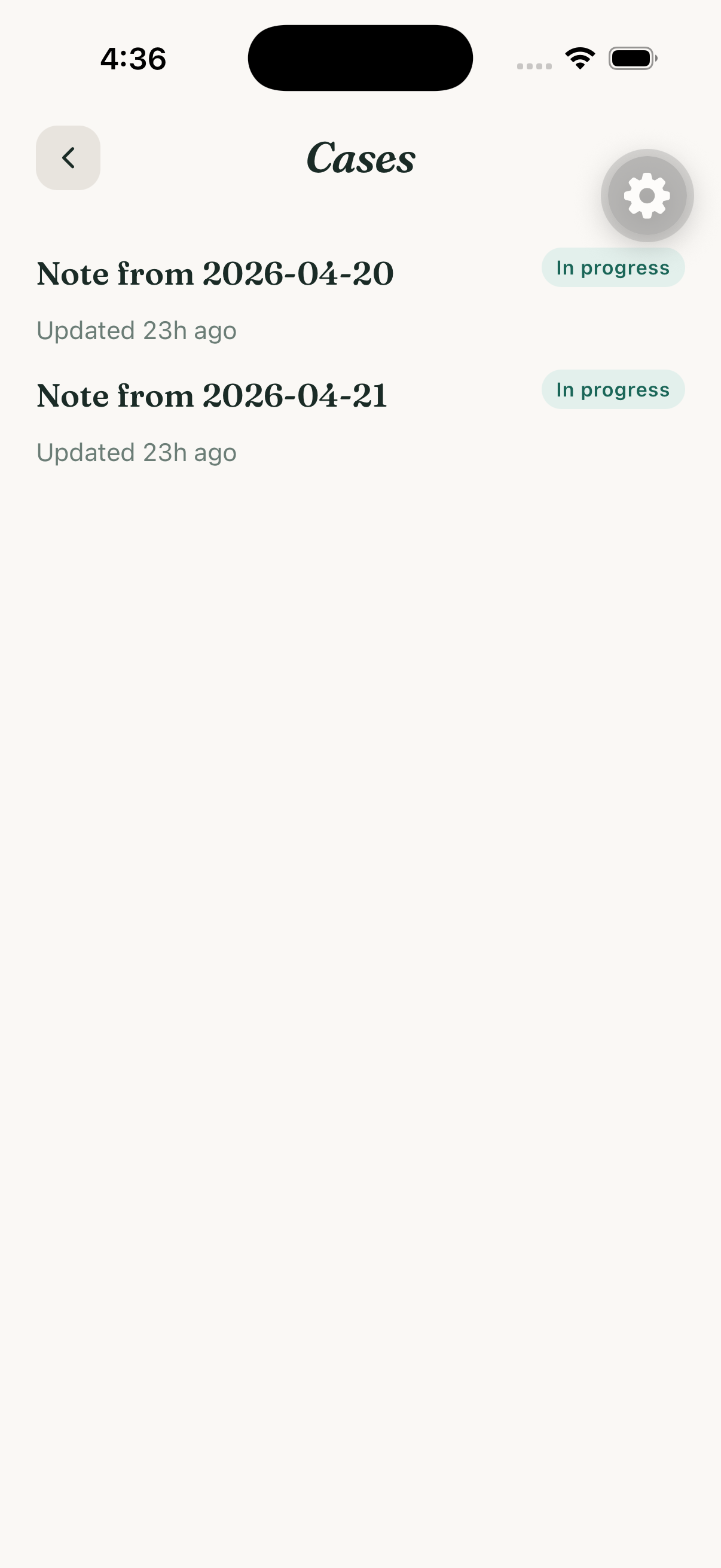Go back from the Cases screen
Image resolution: width=721 pixels, height=1568 pixels.
68,158
